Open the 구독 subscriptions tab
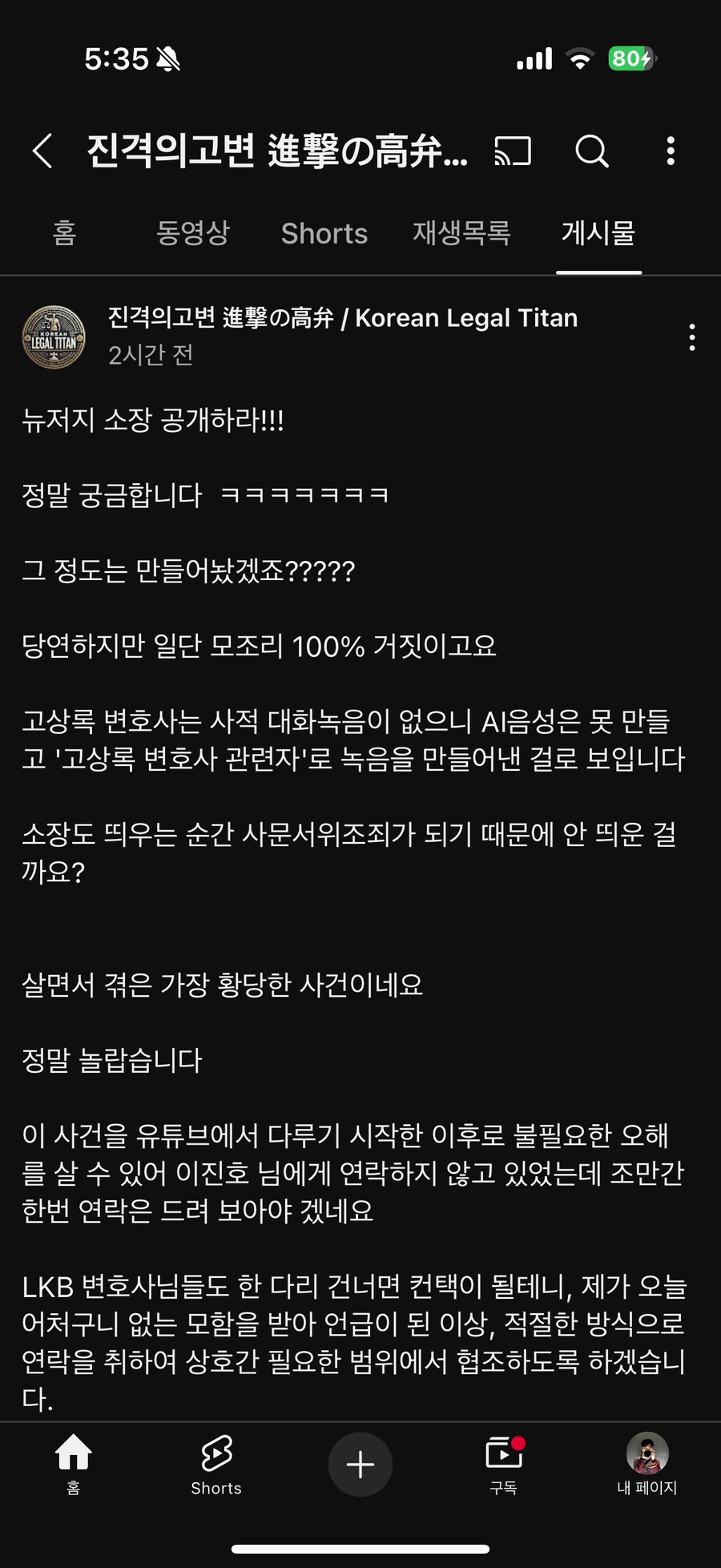Screen dimensions: 721x1568 [x=504, y=1464]
